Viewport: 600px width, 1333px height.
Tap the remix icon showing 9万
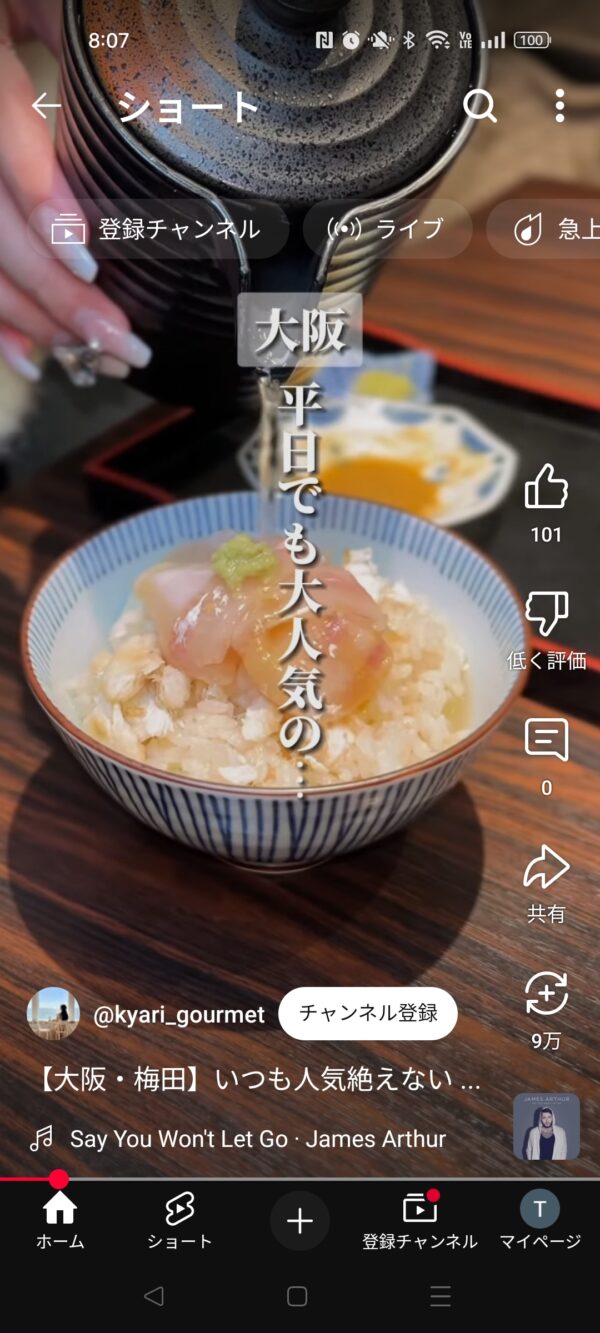coord(546,995)
